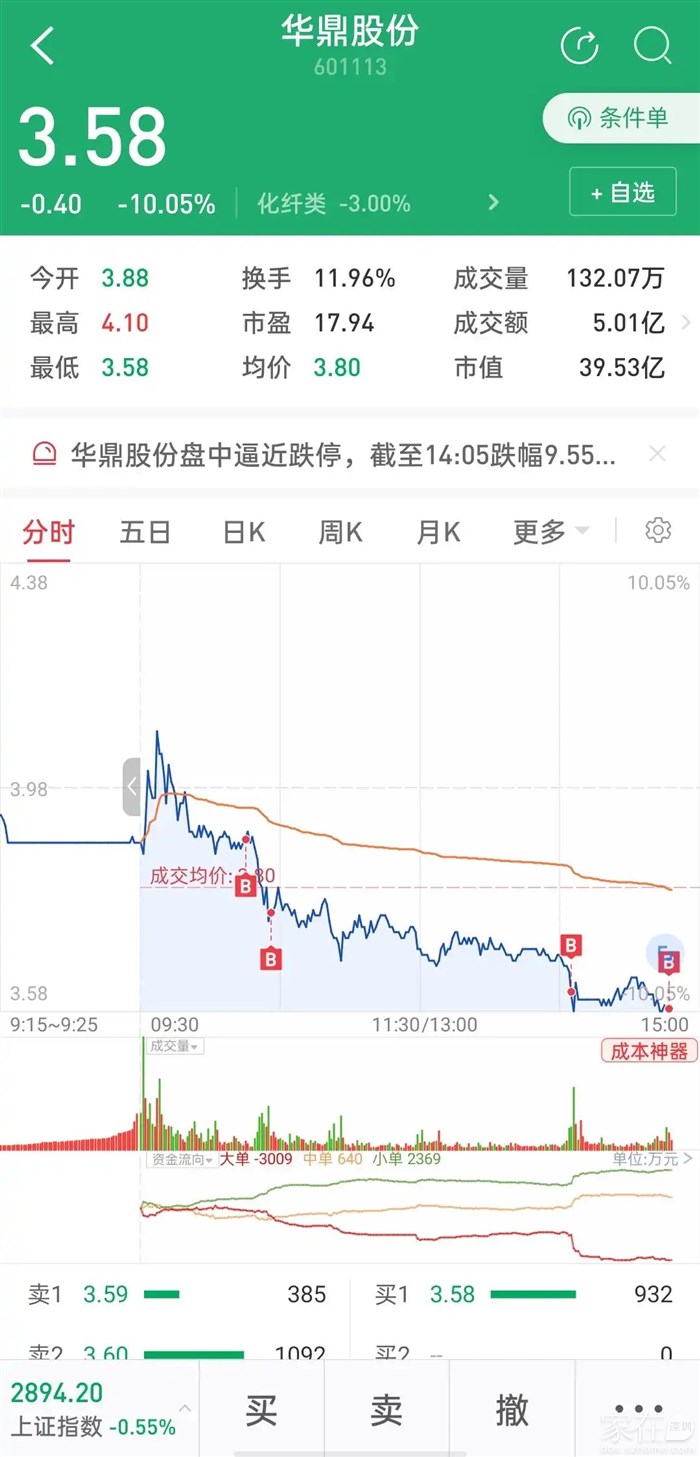Tap the 卖 sell button
Viewport: 700px width, 1457px height.
(386, 1410)
